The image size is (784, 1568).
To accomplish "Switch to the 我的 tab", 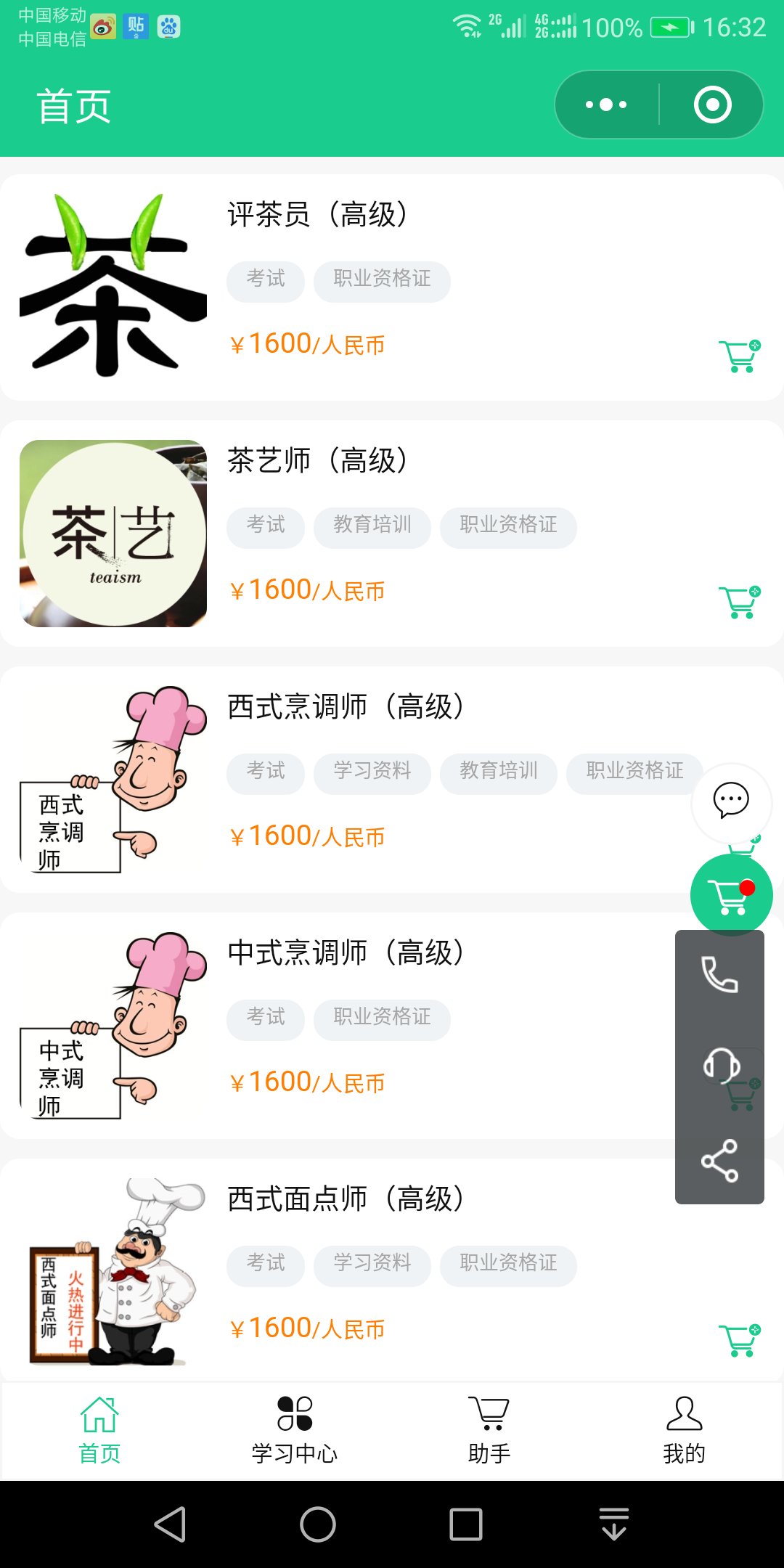I will pyautogui.click(x=684, y=1430).
